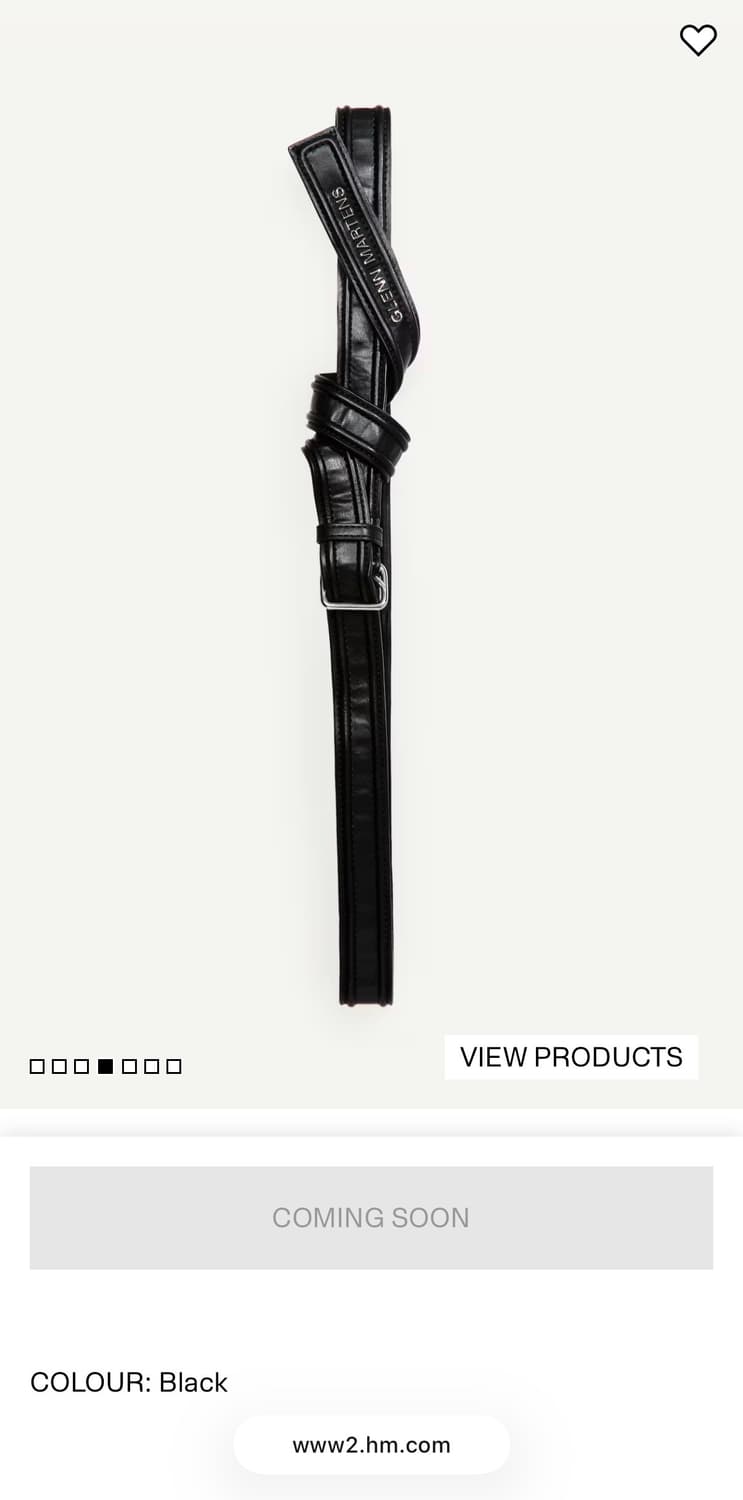Viewport: 743px width, 1500px height.
Task: Select the third carousel square indicator
Action: click(x=83, y=1066)
